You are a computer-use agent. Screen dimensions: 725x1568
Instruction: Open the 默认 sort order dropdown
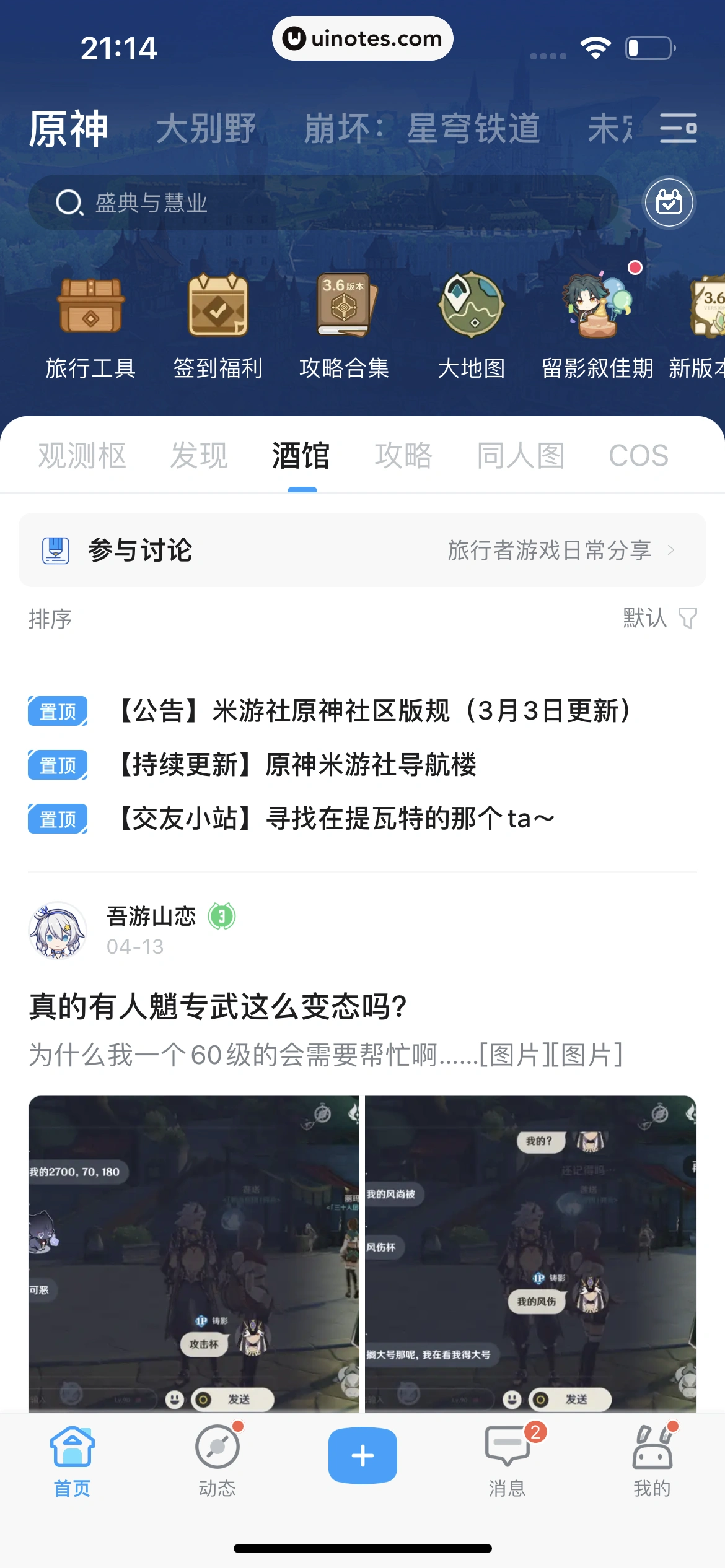644,618
